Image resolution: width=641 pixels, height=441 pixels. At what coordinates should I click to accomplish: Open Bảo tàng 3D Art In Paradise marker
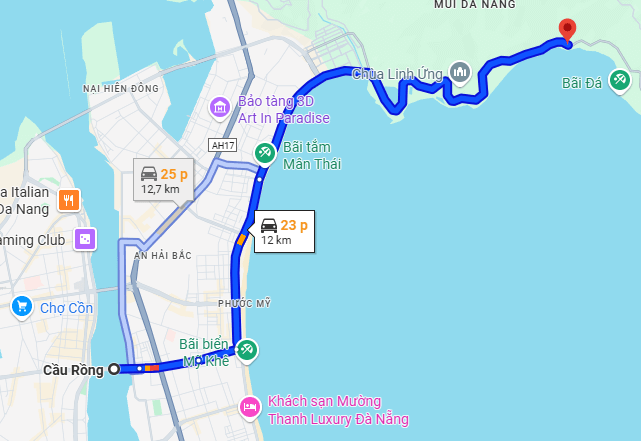(219, 106)
